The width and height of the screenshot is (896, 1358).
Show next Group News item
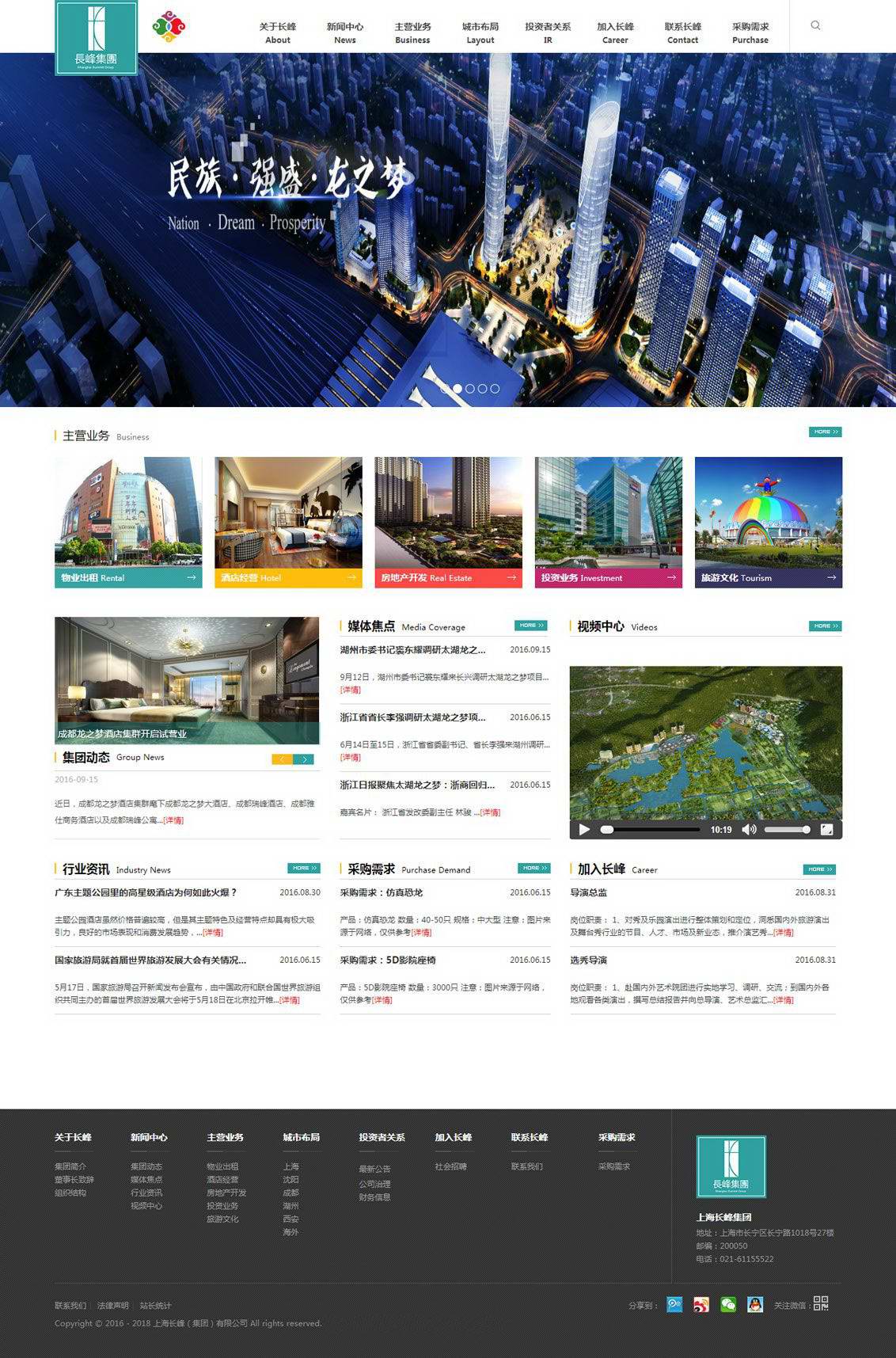(304, 759)
